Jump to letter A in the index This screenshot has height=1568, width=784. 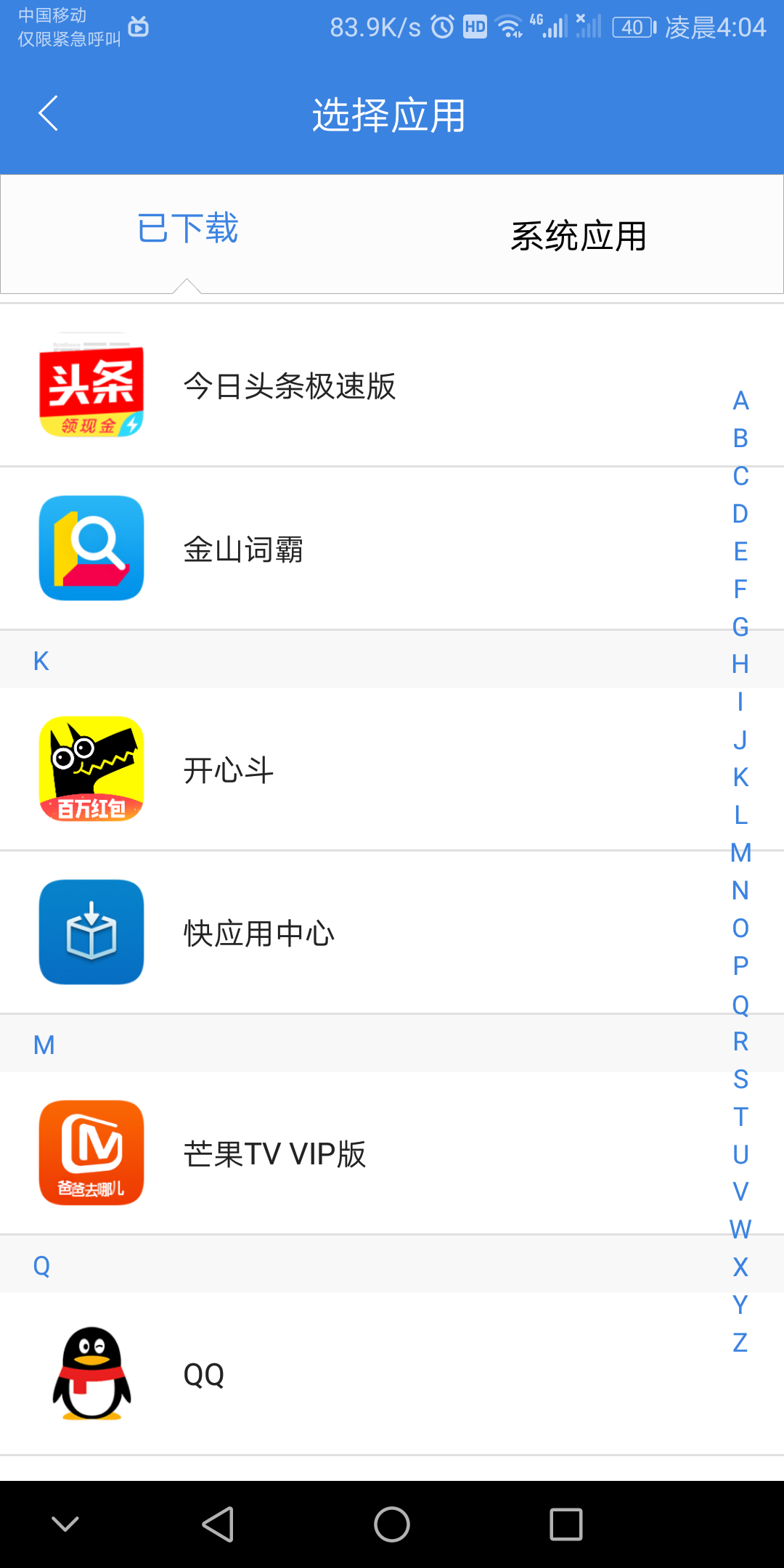[x=740, y=401]
